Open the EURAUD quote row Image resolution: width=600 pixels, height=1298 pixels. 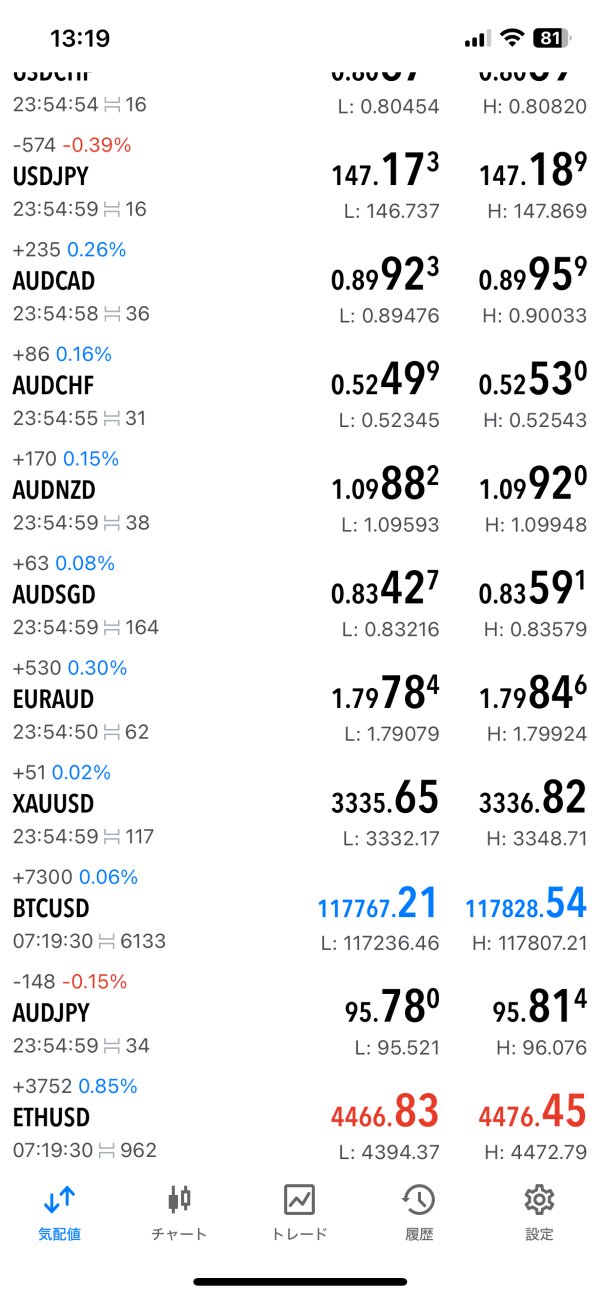tap(300, 699)
